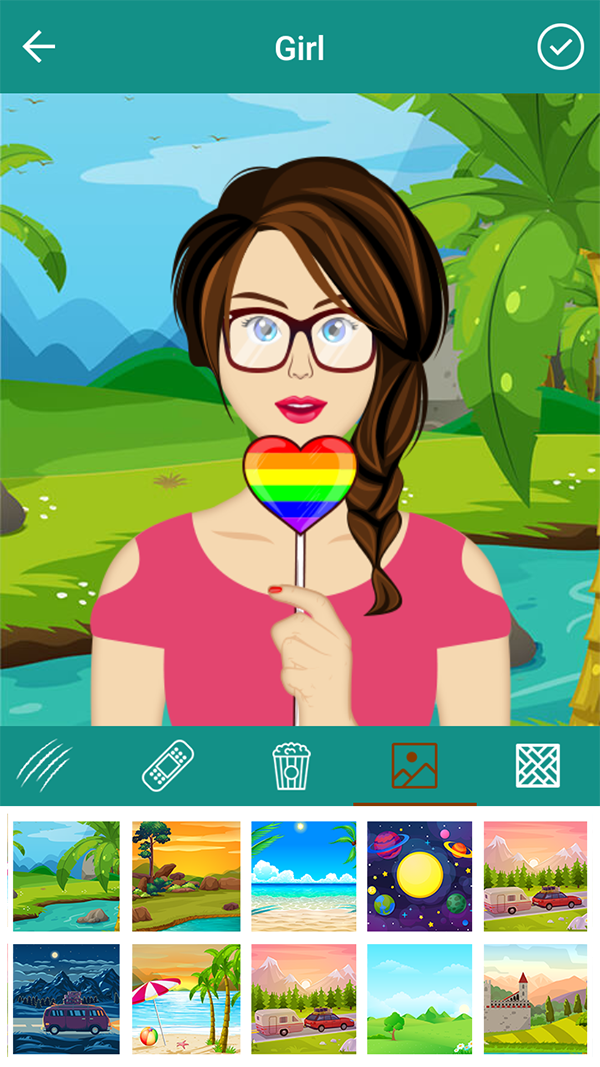The width and height of the screenshot is (600, 1067).
Task: Pick the sunny beach ocean background
Action: pyautogui.click(x=303, y=876)
